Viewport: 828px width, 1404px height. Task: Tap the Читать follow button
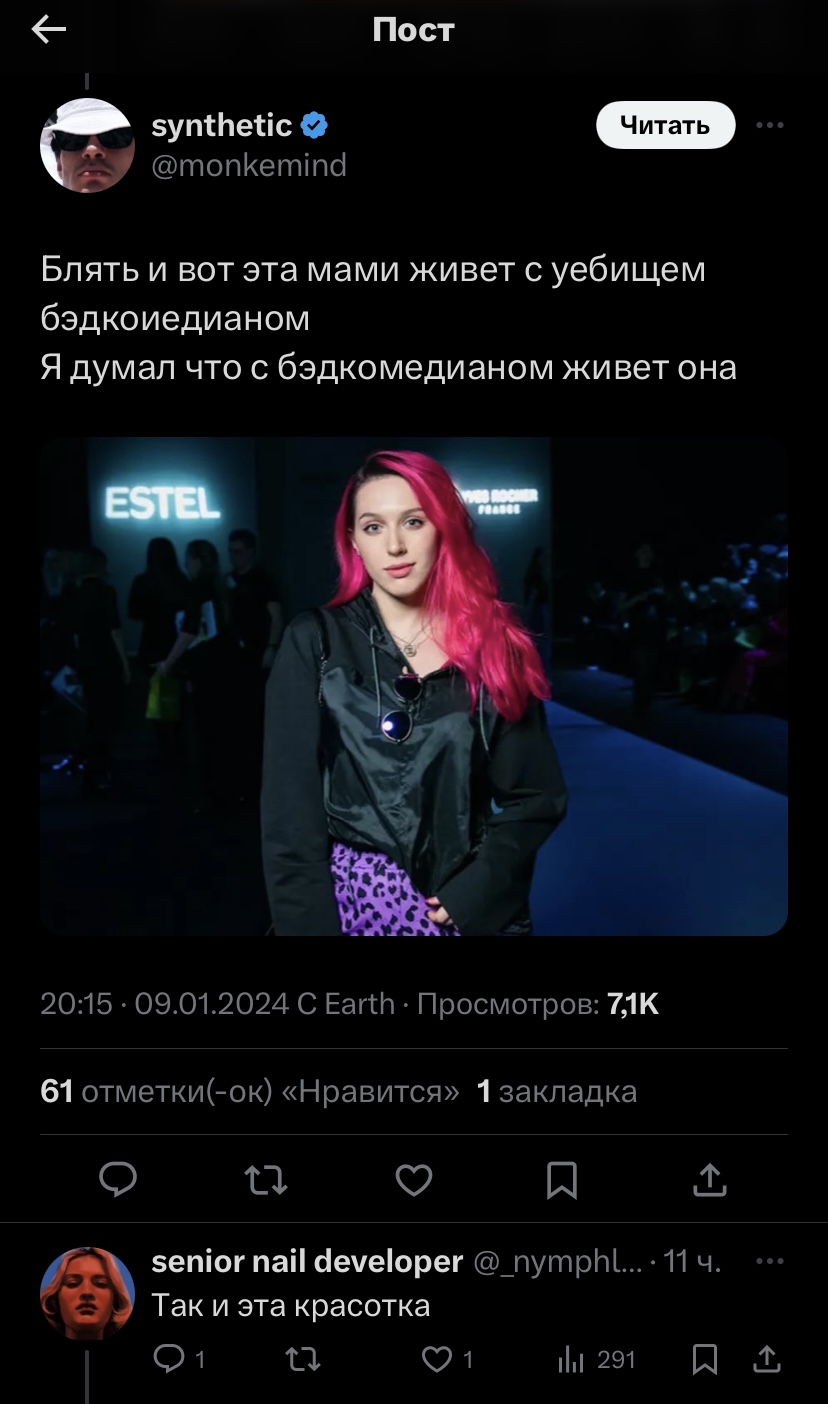tap(665, 125)
